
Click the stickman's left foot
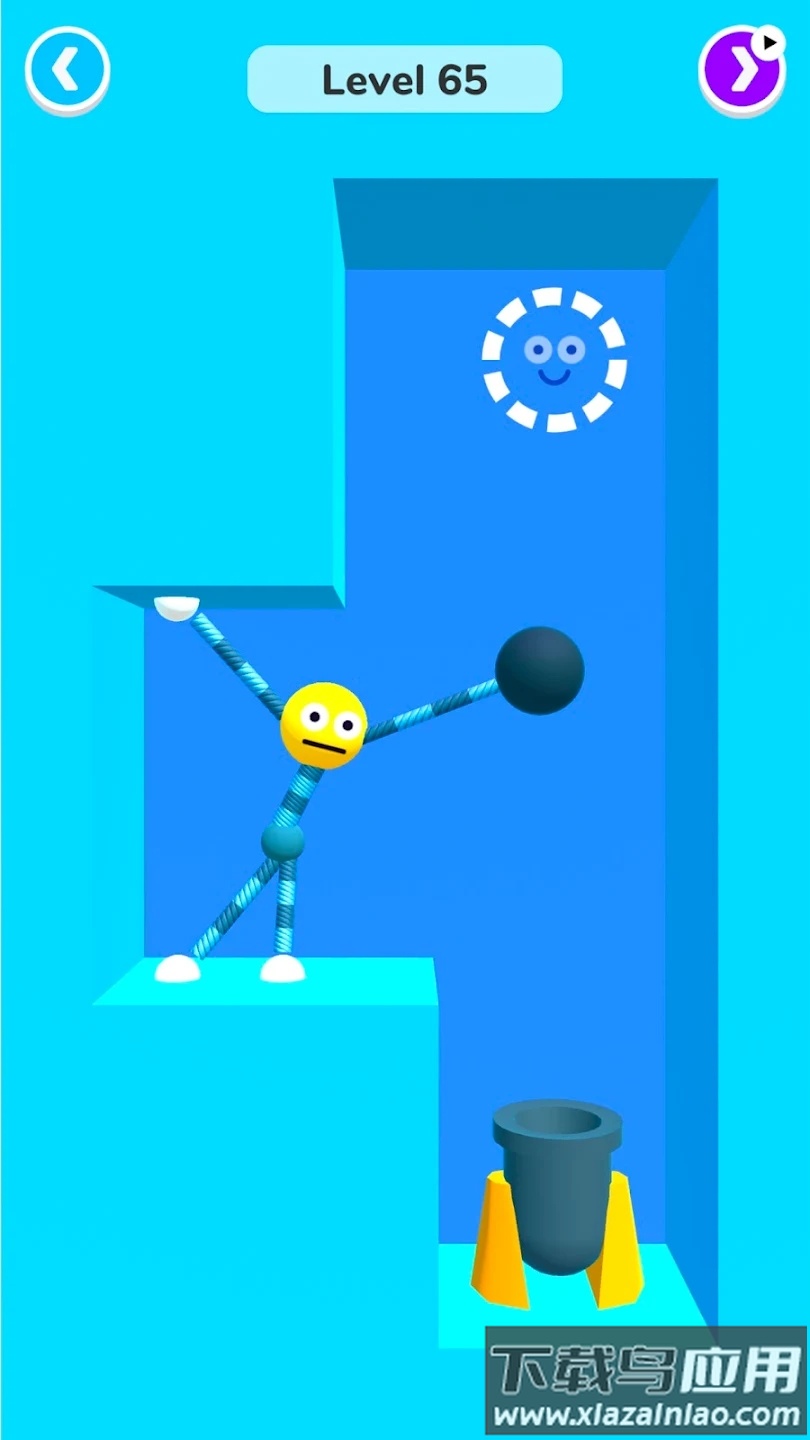[x=177, y=967]
